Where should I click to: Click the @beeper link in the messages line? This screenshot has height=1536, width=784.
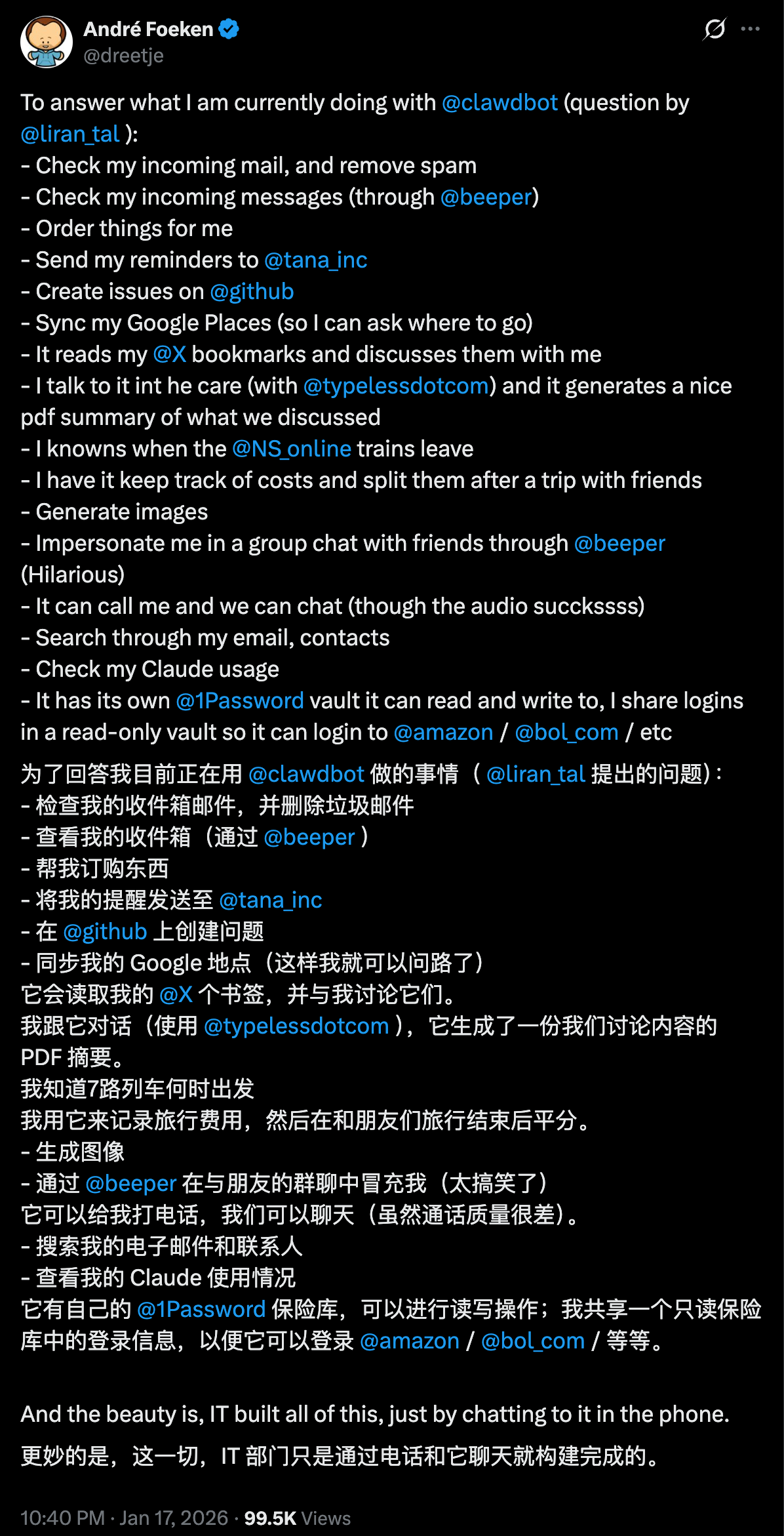tap(488, 197)
